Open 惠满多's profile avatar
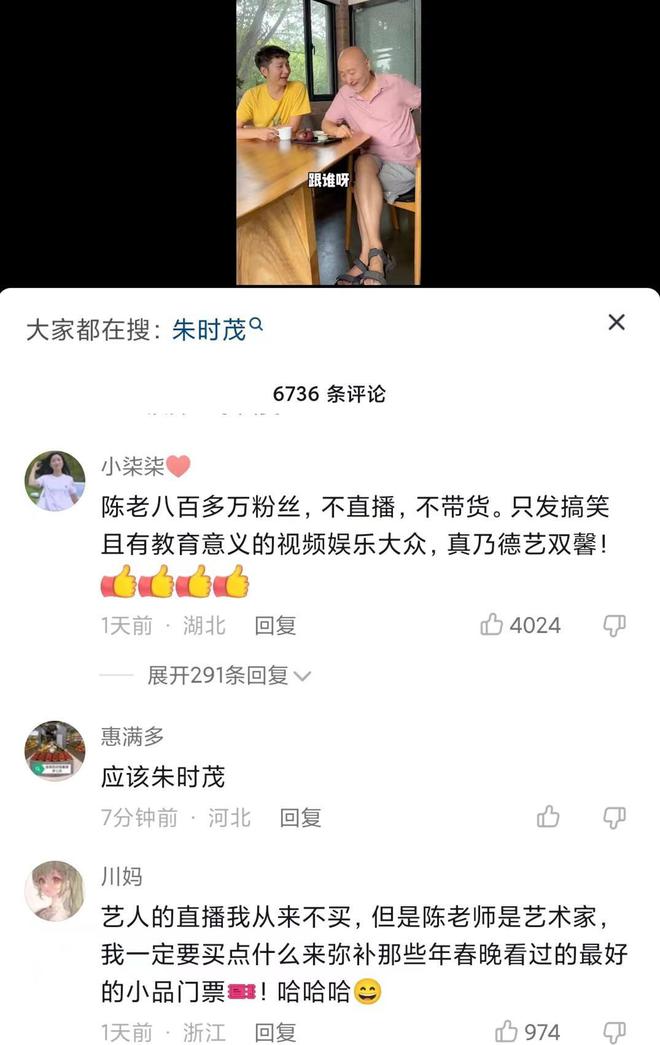The height and width of the screenshot is (1045, 660). pyautogui.click(x=55, y=751)
